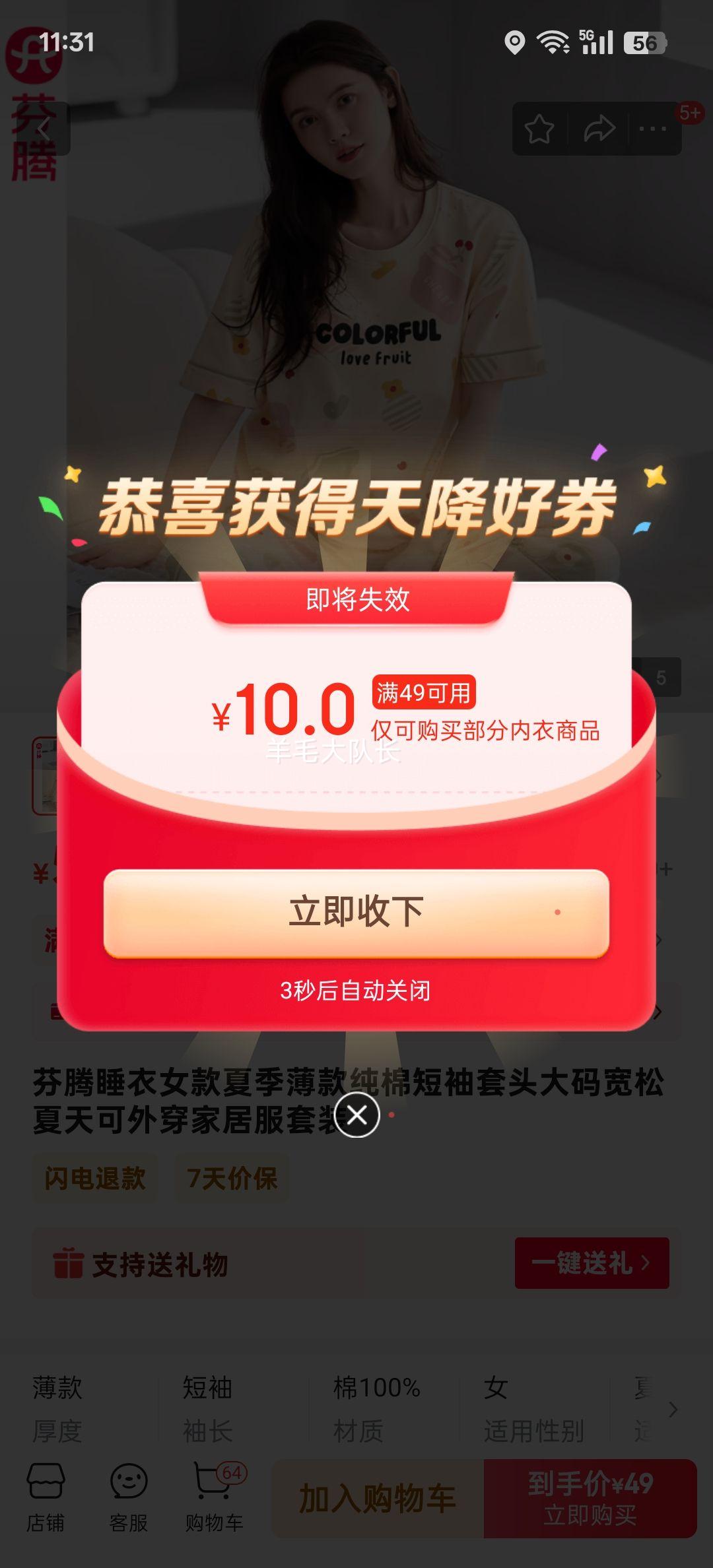This screenshot has height=1568, width=713.
Task: Favorite this product with star icon
Action: pyautogui.click(x=539, y=129)
